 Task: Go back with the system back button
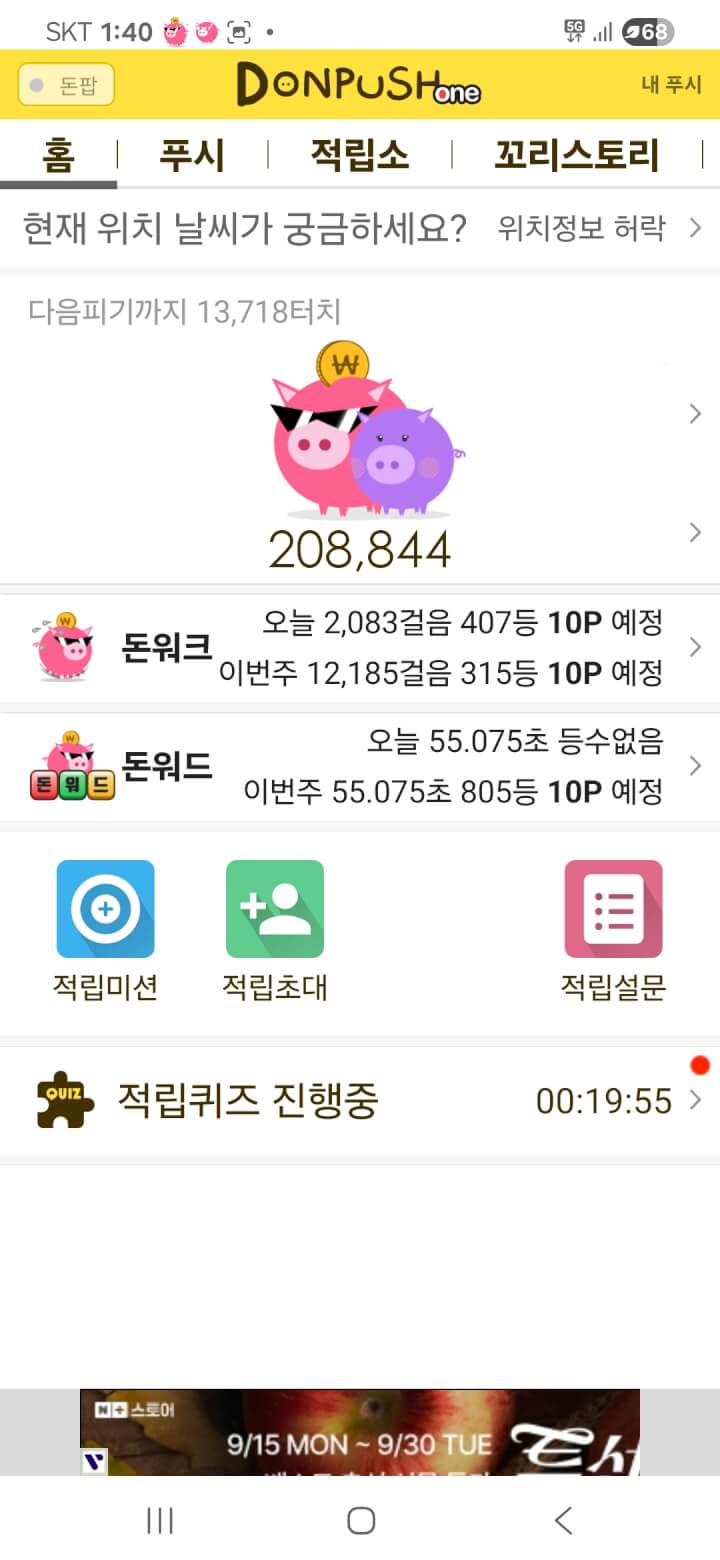(563, 1521)
